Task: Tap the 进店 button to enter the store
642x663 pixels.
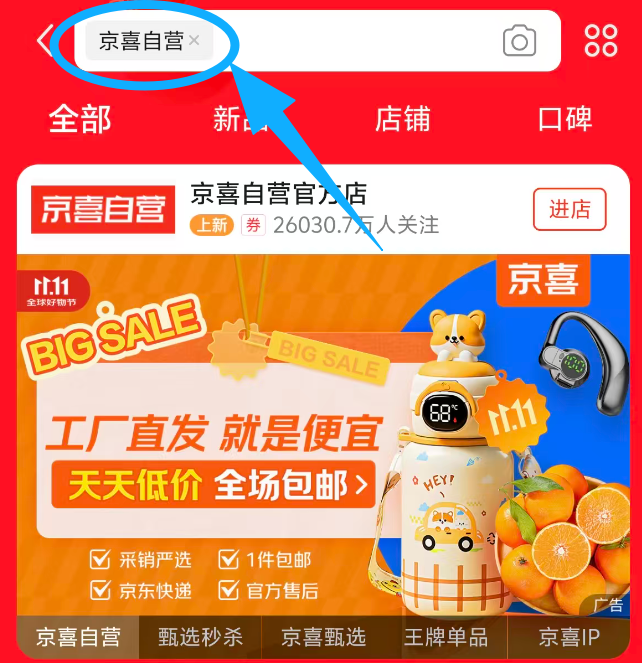Action: pyautogui.click(x=569, y=209)
